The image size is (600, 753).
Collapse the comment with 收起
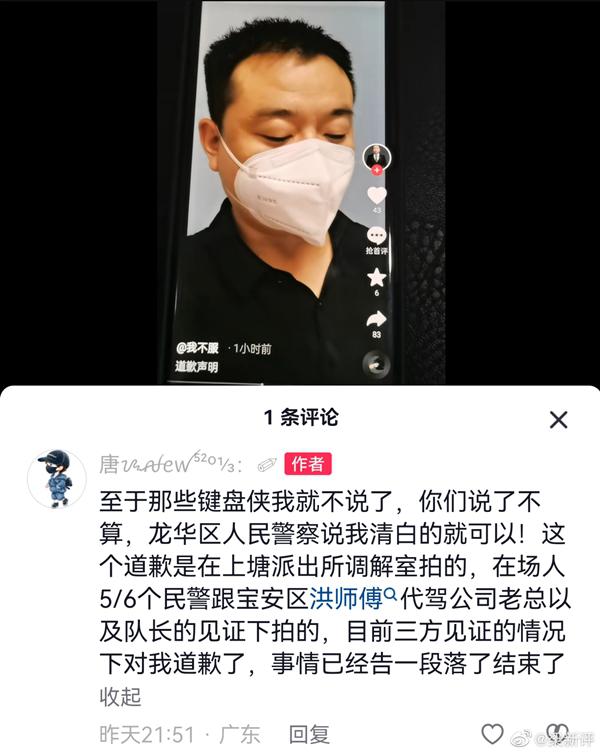120,697
